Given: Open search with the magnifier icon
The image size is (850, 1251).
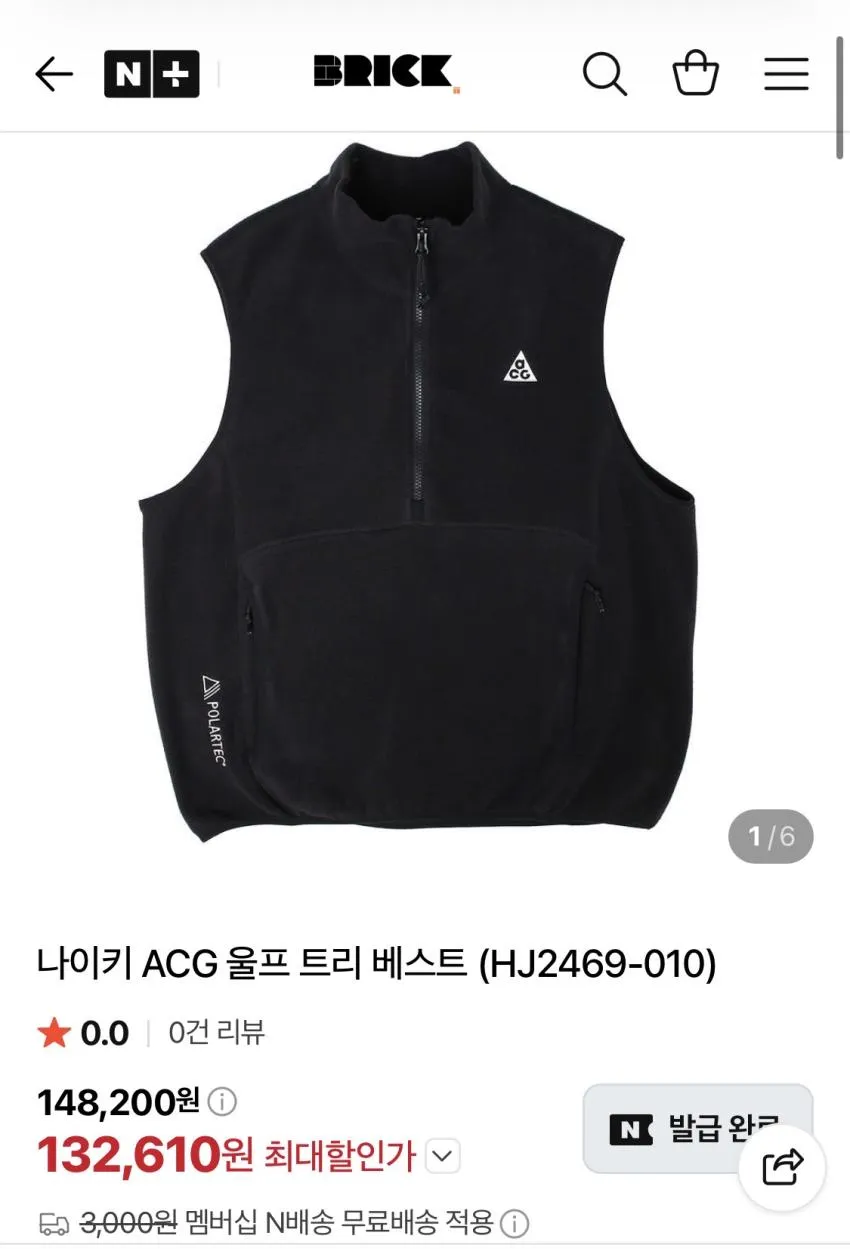Looking at the screenshot, I should coord(604,74).
